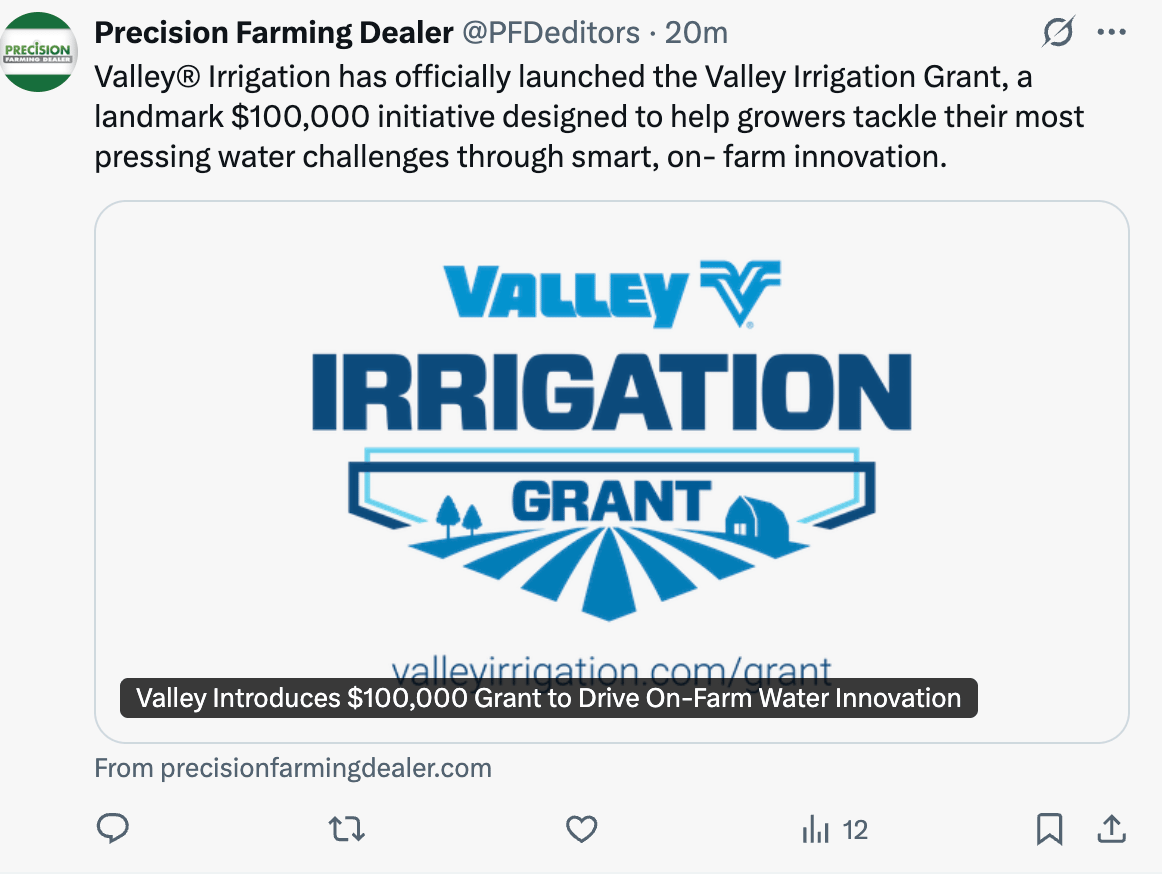
Task: View the post's analytics with 12 views
Action: pyautogui.click(x=835, y=828)
